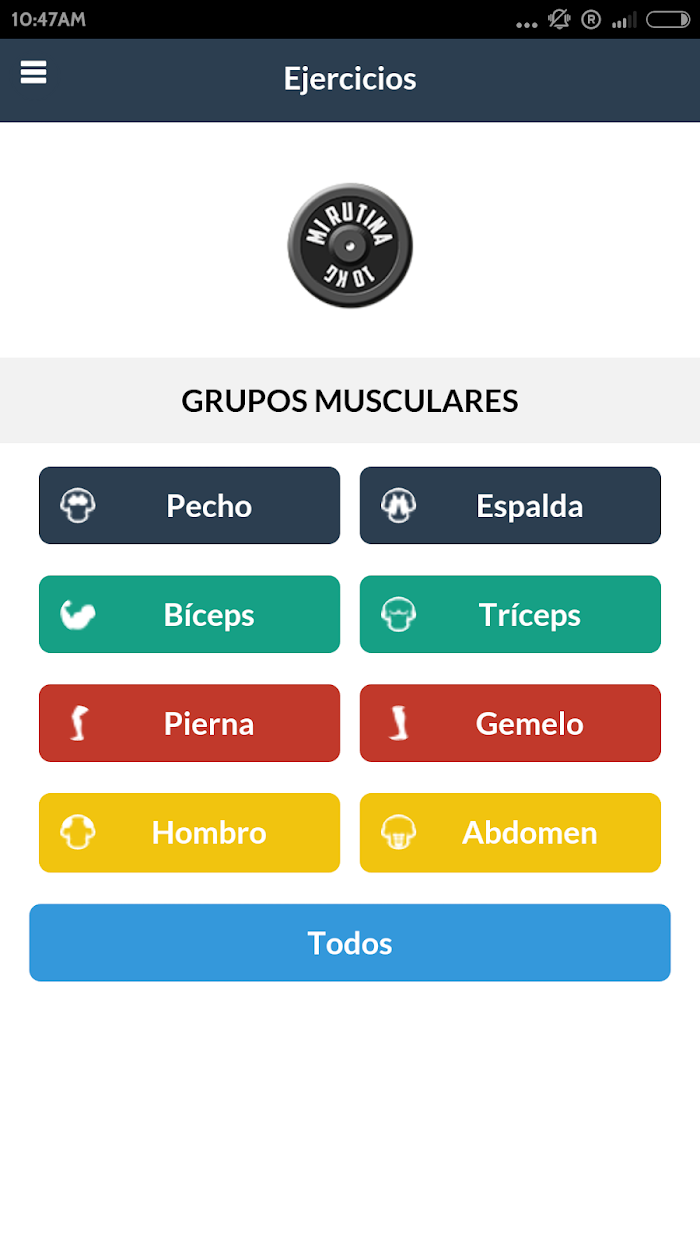
Task: Select the Pecho muscle group
Action: coord(189,506)
